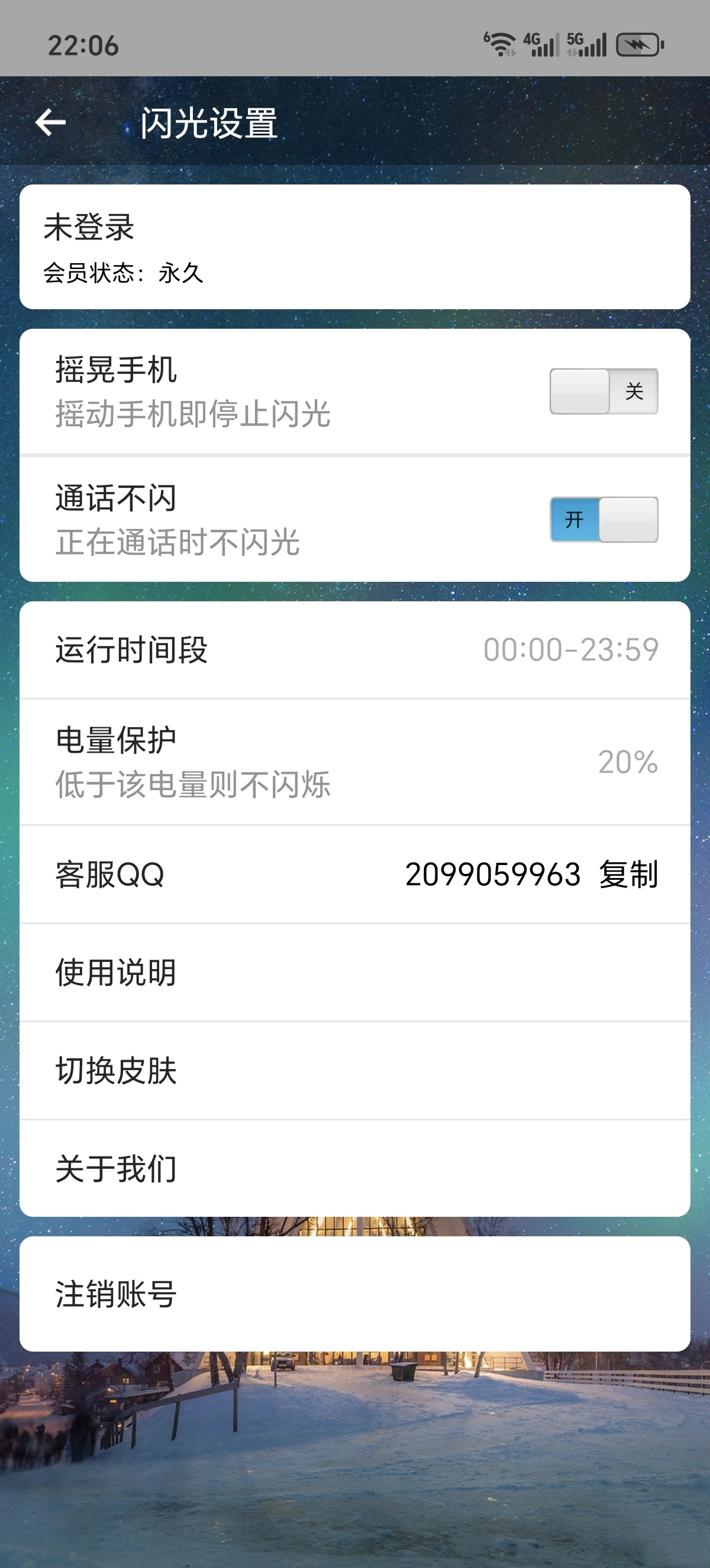Open 使用说明
This screenshot has height=1568, width=710.
click(354, 973)
